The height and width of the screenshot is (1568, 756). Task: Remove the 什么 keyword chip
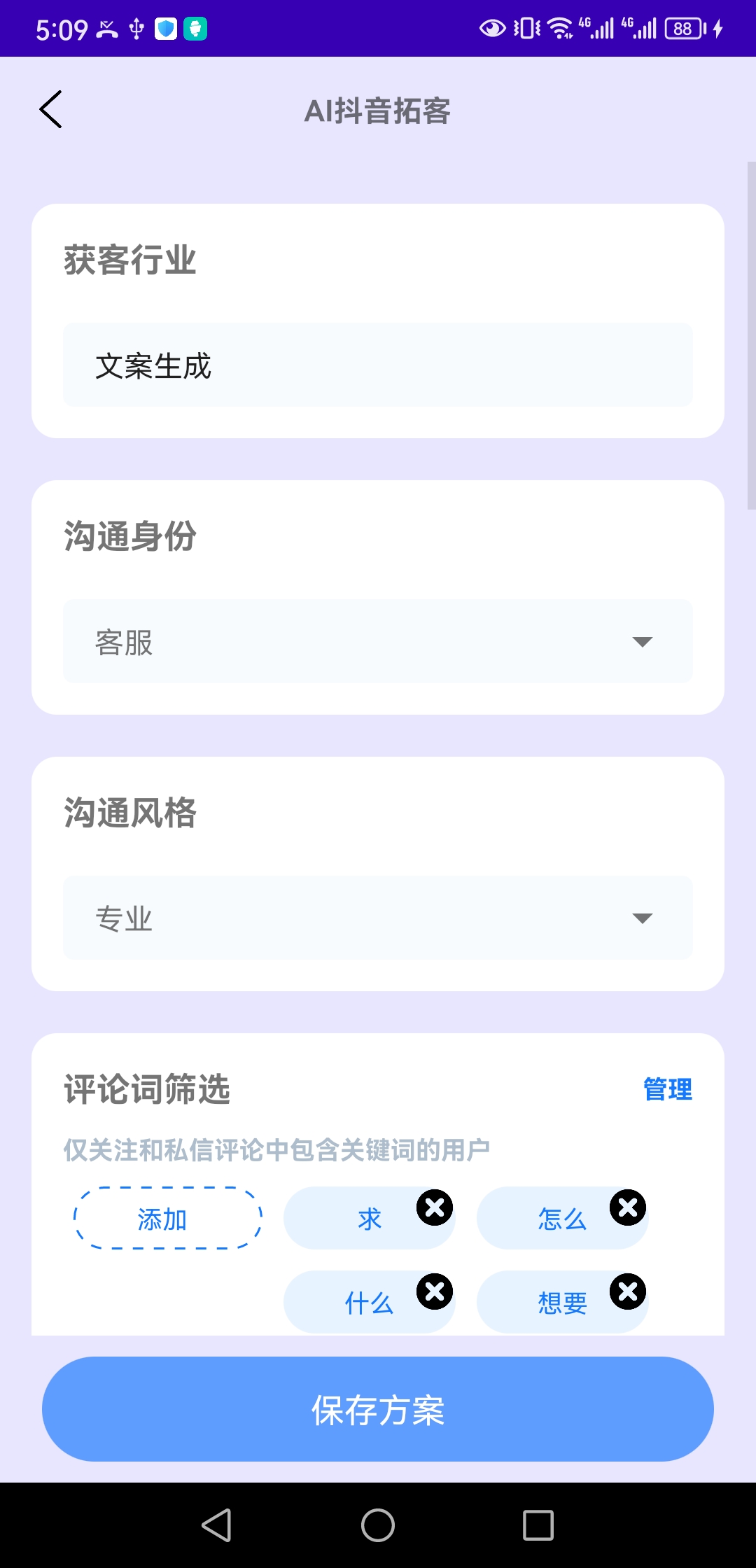pyautogui.click(x=435, y=1291)
